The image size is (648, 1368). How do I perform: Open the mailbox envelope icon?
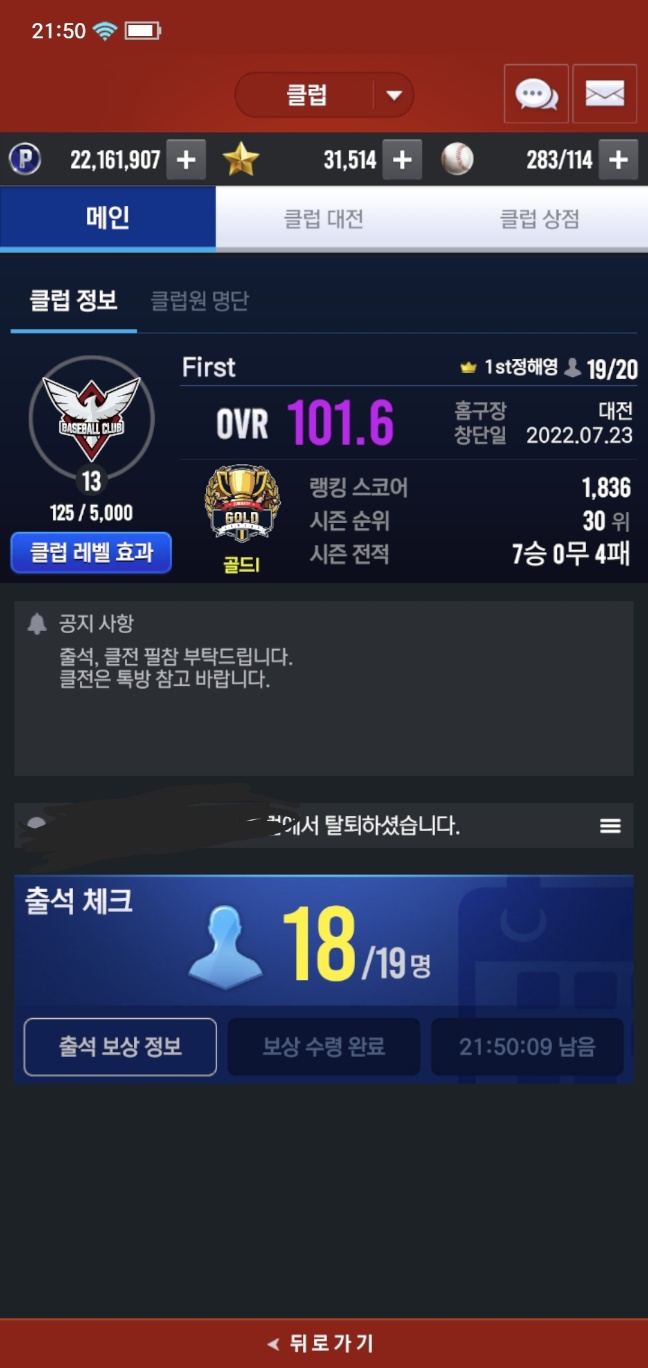[604, 94]
